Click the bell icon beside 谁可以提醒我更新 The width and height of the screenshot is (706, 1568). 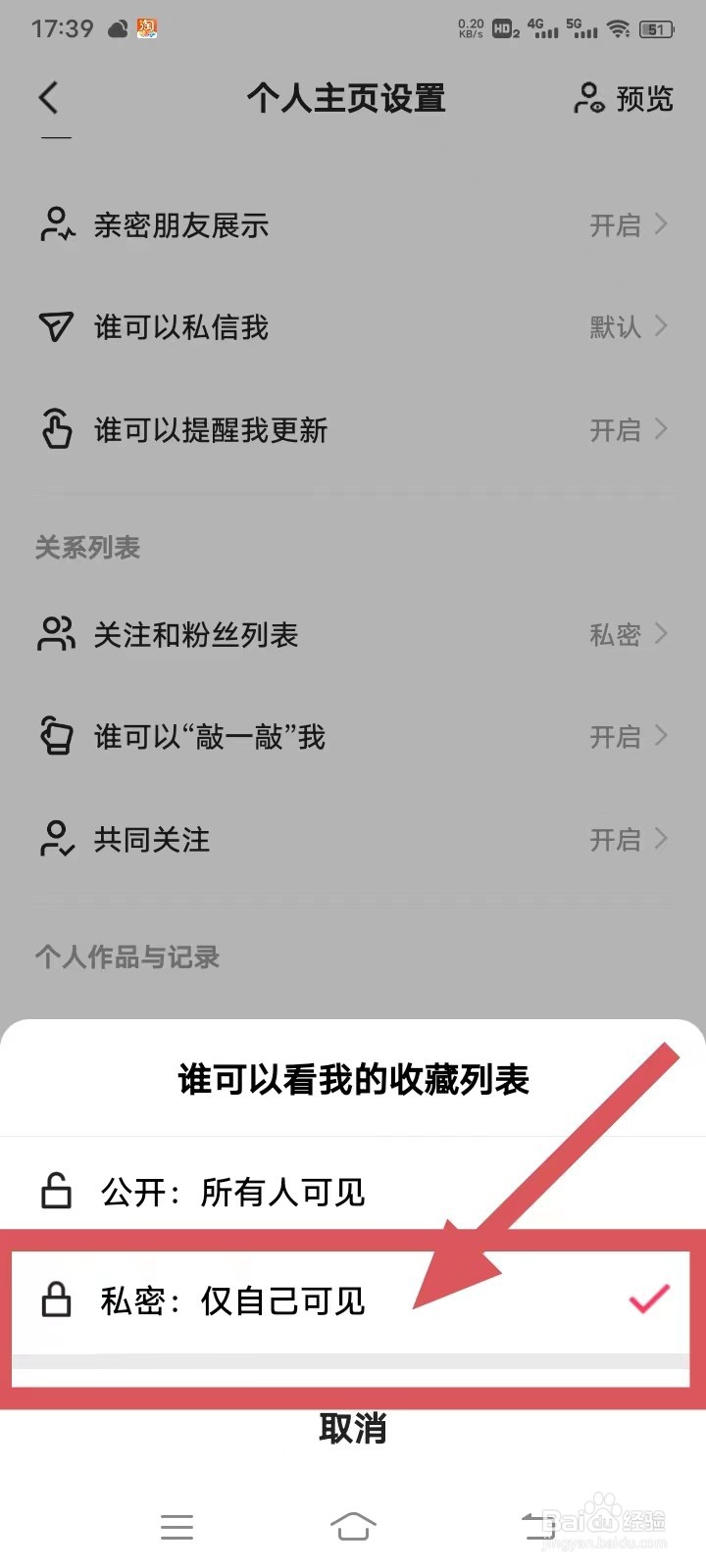56,429
